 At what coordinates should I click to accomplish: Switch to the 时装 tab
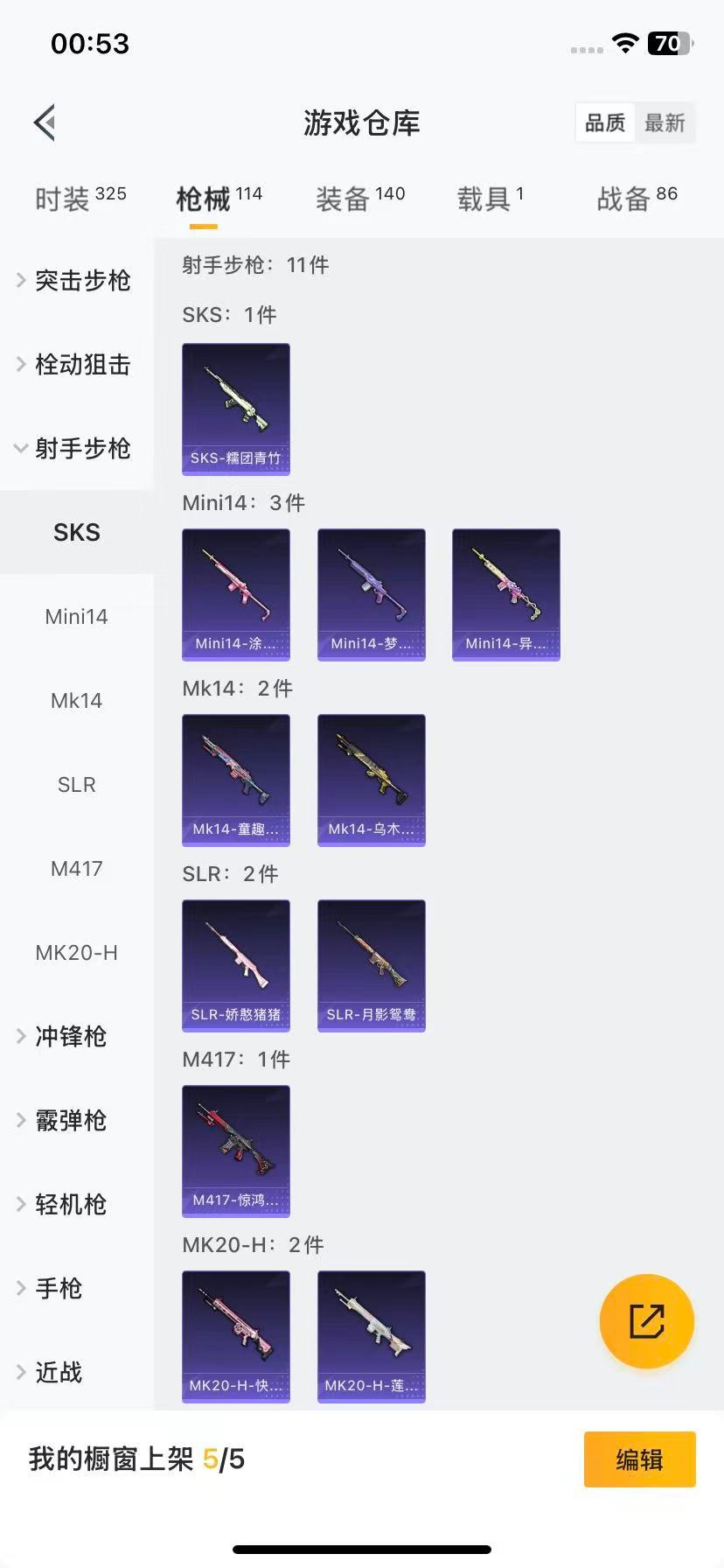pos(80,199)
